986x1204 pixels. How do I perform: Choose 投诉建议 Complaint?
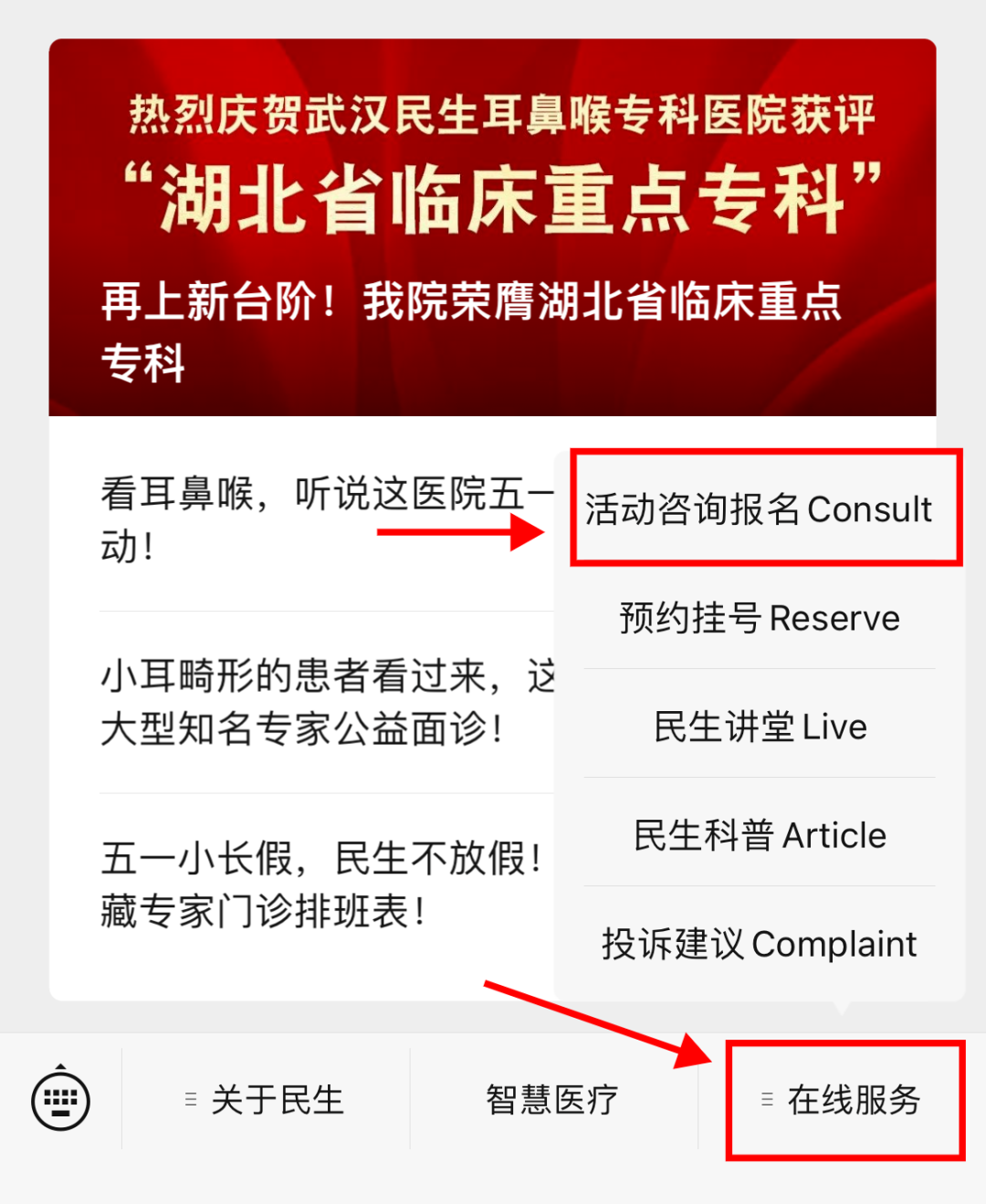(x=760, y=944)
